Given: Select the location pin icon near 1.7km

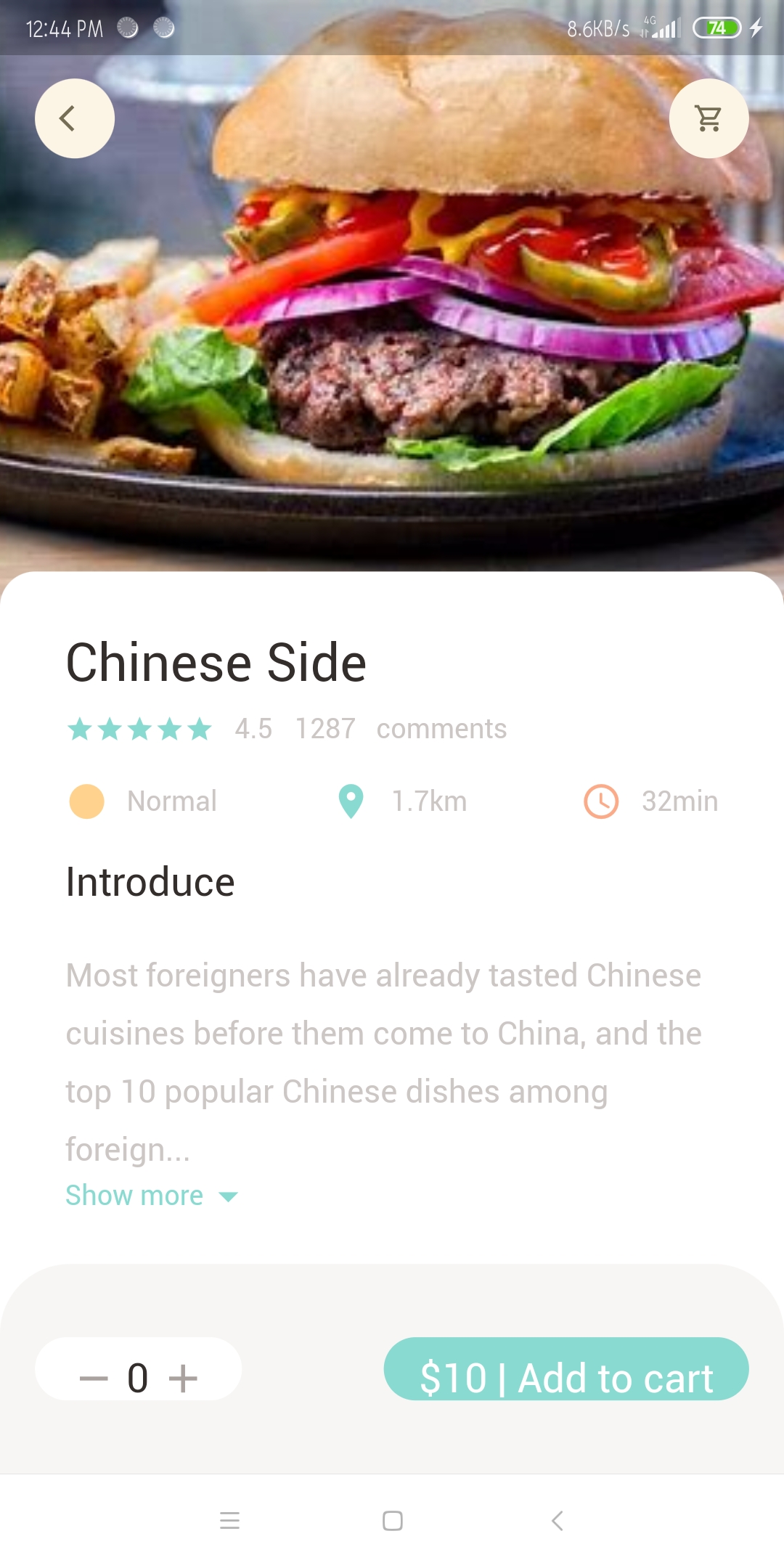Looking at the screenshot, I should (x=351, y=801).
